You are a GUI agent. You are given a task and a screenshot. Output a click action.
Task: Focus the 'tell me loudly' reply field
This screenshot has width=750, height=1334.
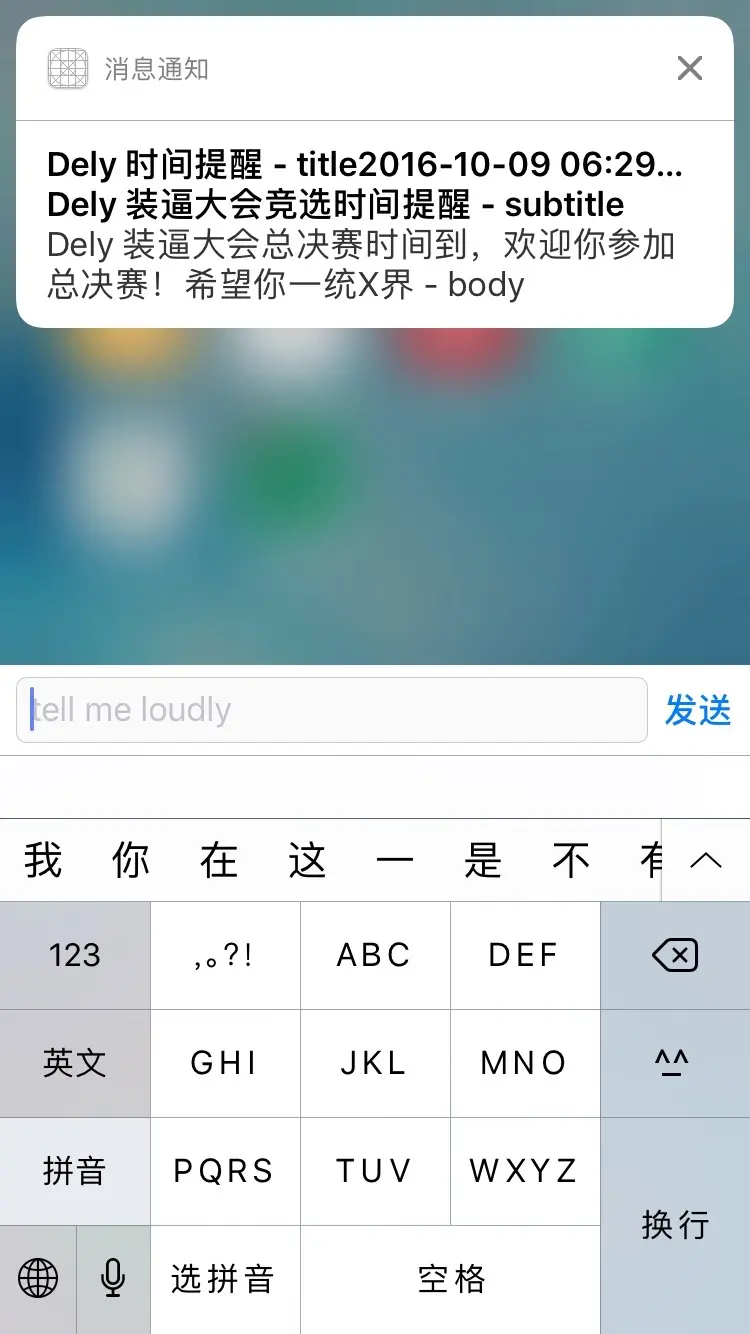coord(331,710)
